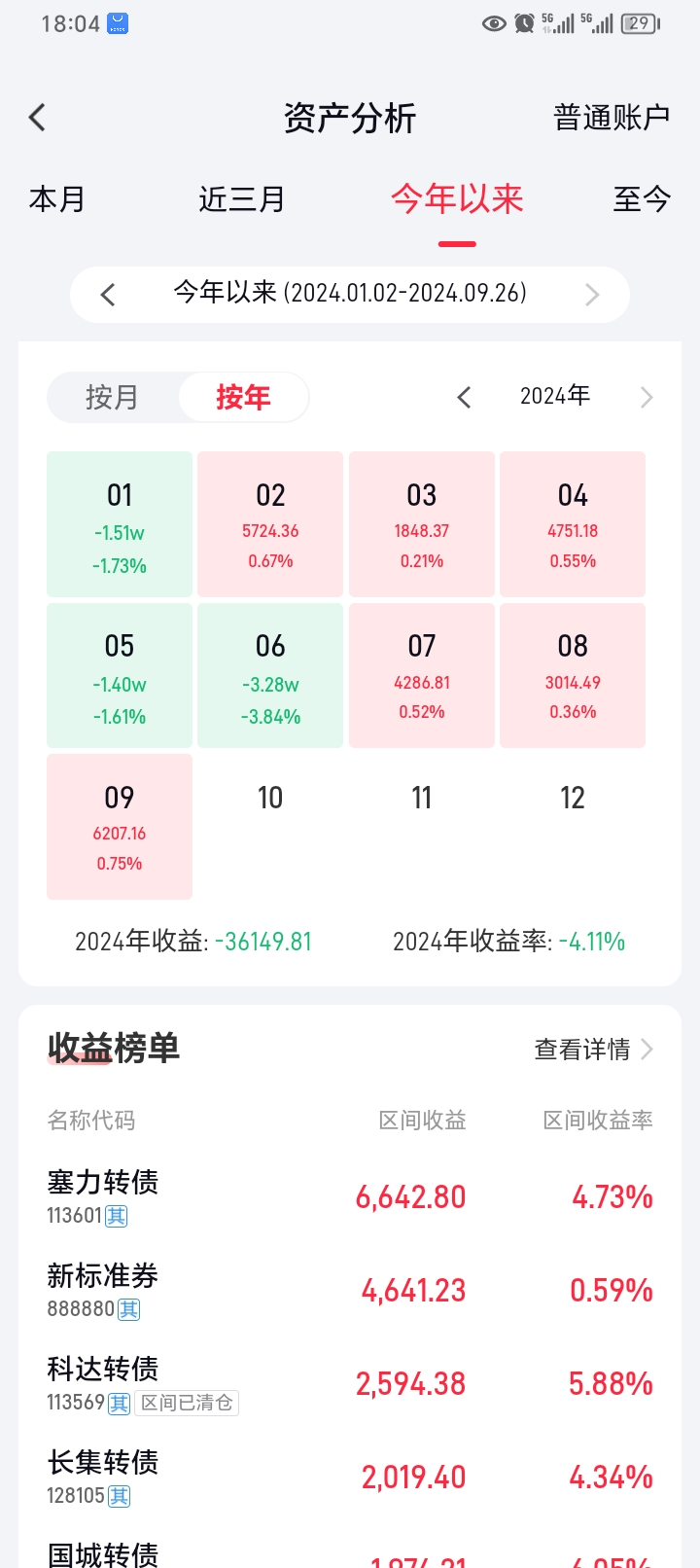The width and height of the screenshot is (700, 1568).
Task: Show previous year before 2024年
Action: coord(464,397)
